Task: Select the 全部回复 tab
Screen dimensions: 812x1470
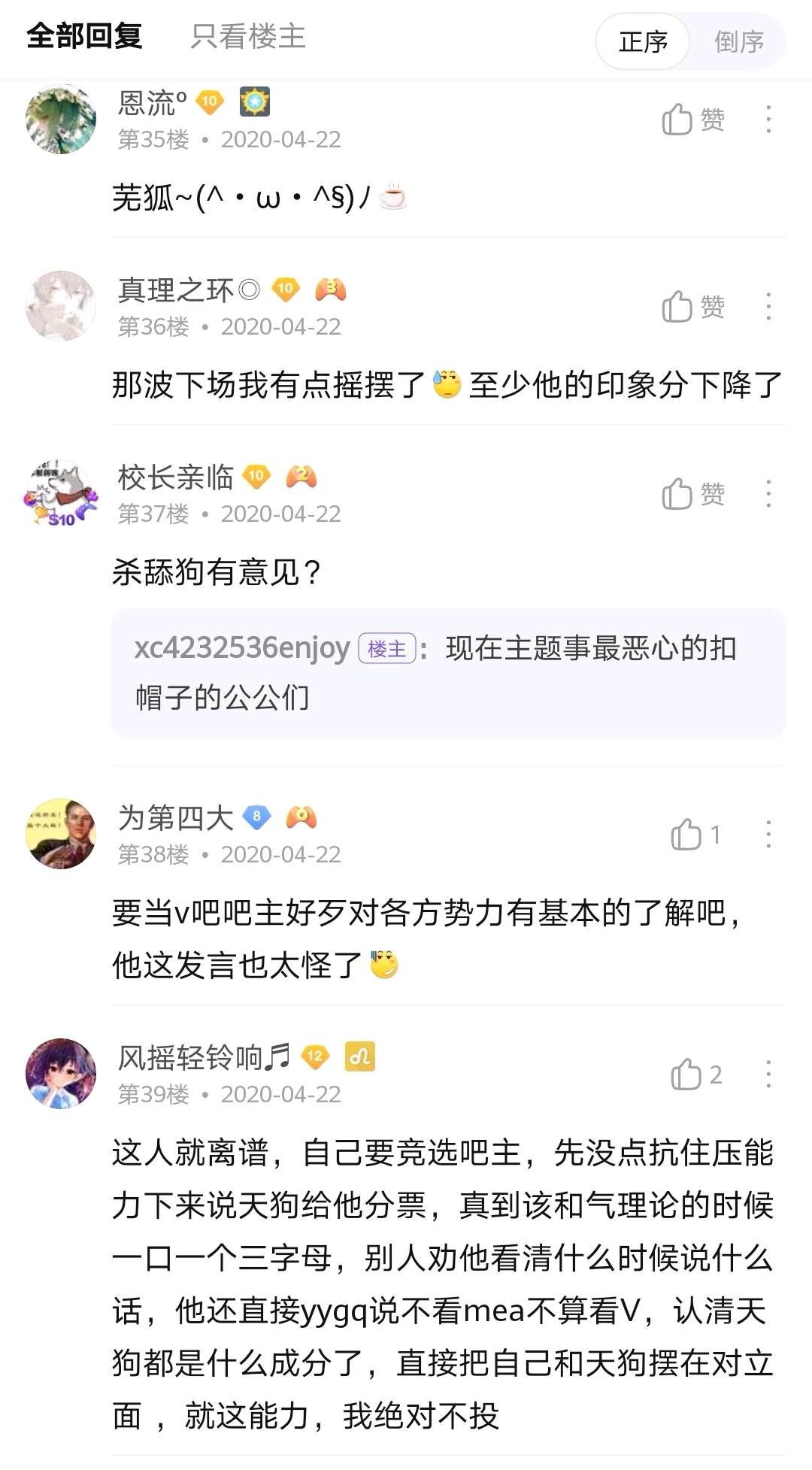Action: (84, 37)
